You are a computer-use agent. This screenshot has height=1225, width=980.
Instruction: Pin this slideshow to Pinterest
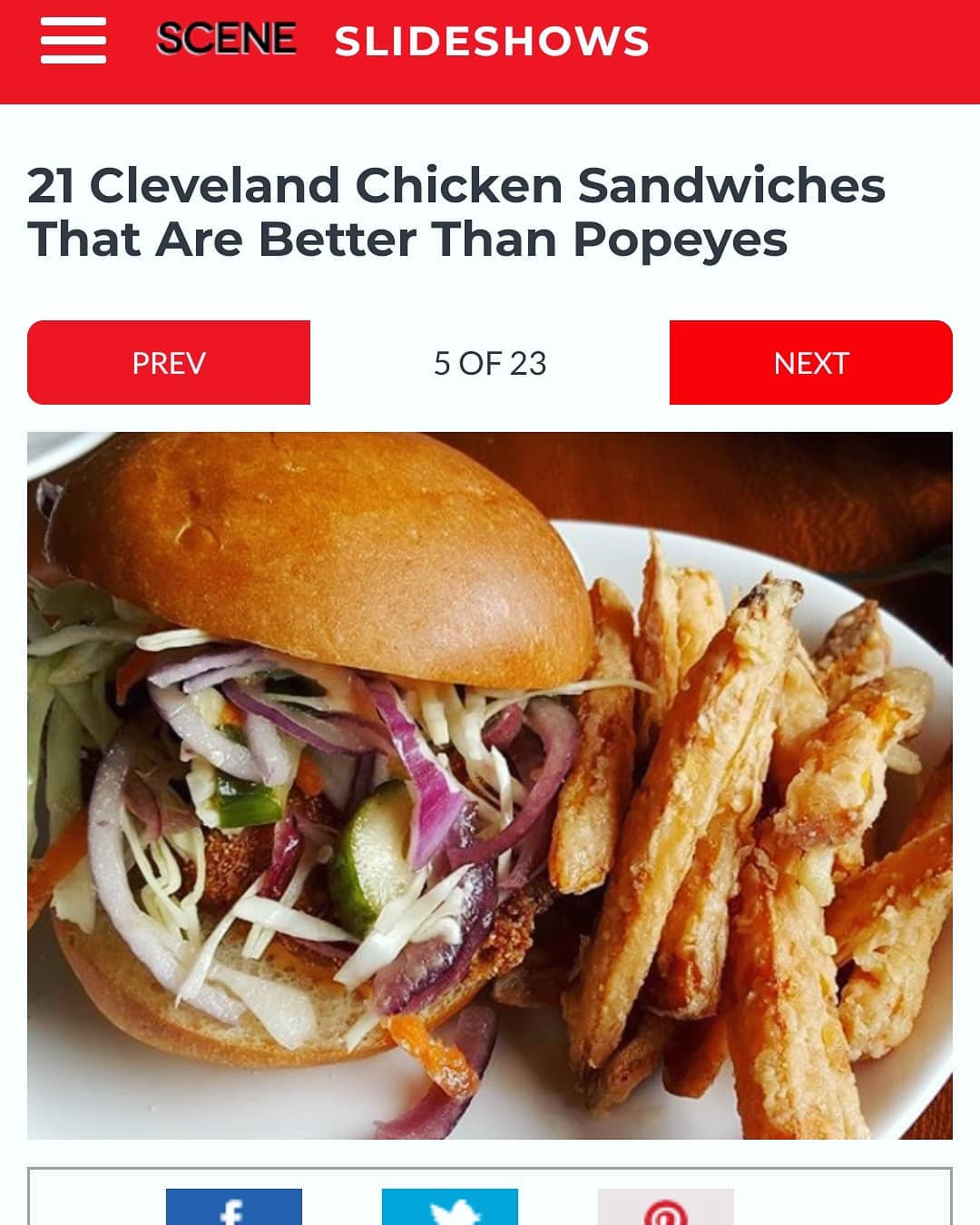click(665, 1208)
